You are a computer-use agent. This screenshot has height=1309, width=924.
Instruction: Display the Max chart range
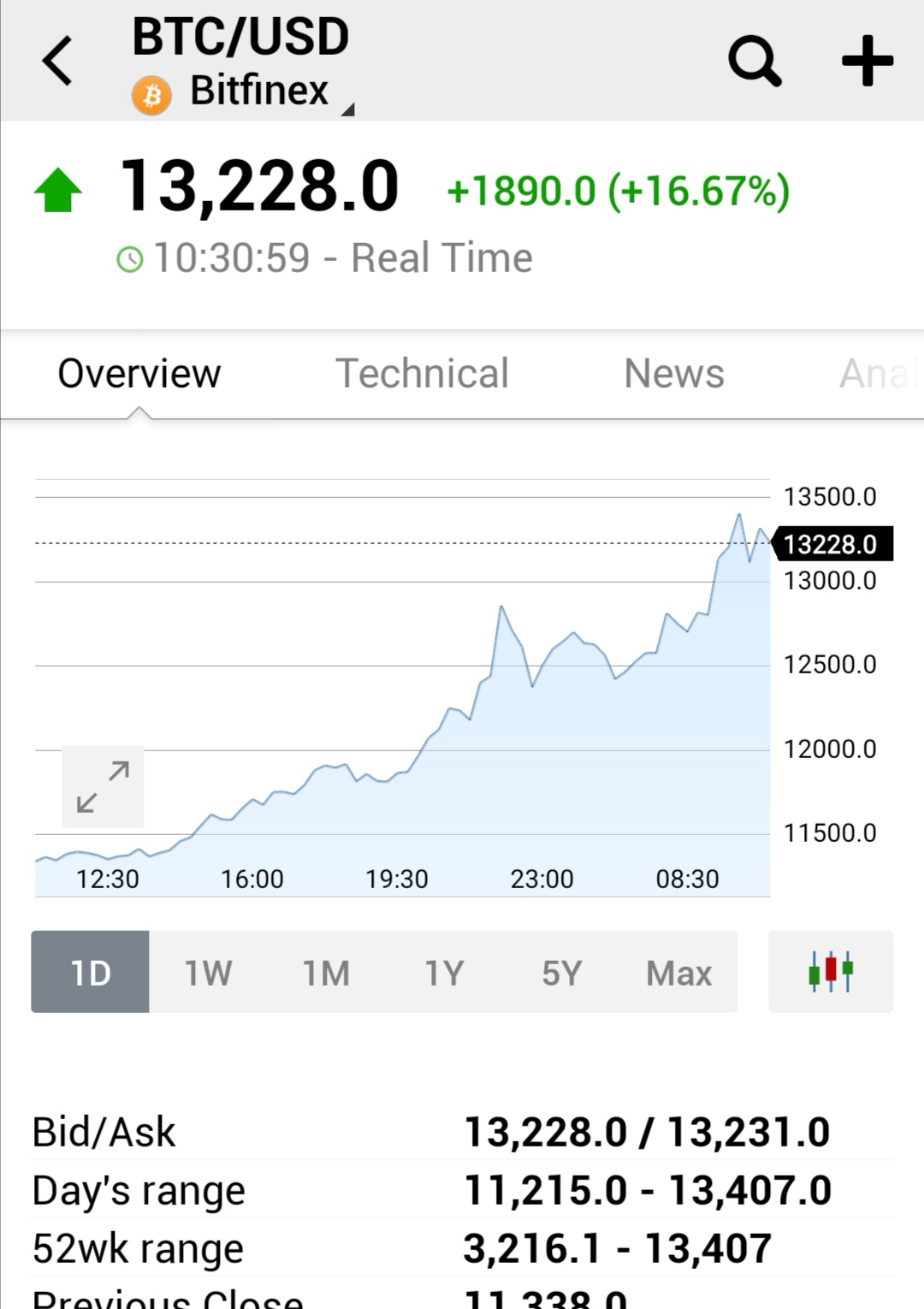[x=679, y=972]
